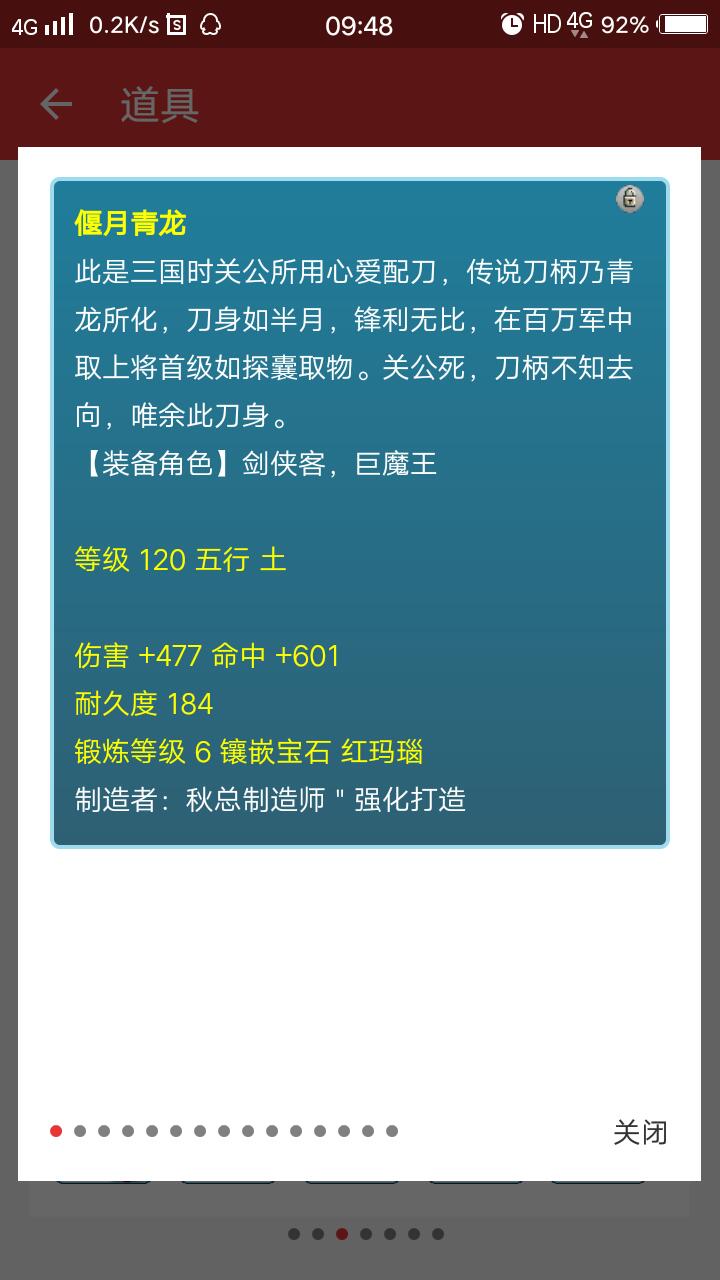
Task: Tap the lock icon on the 偃月青龙 card
Action: (629, 199)
